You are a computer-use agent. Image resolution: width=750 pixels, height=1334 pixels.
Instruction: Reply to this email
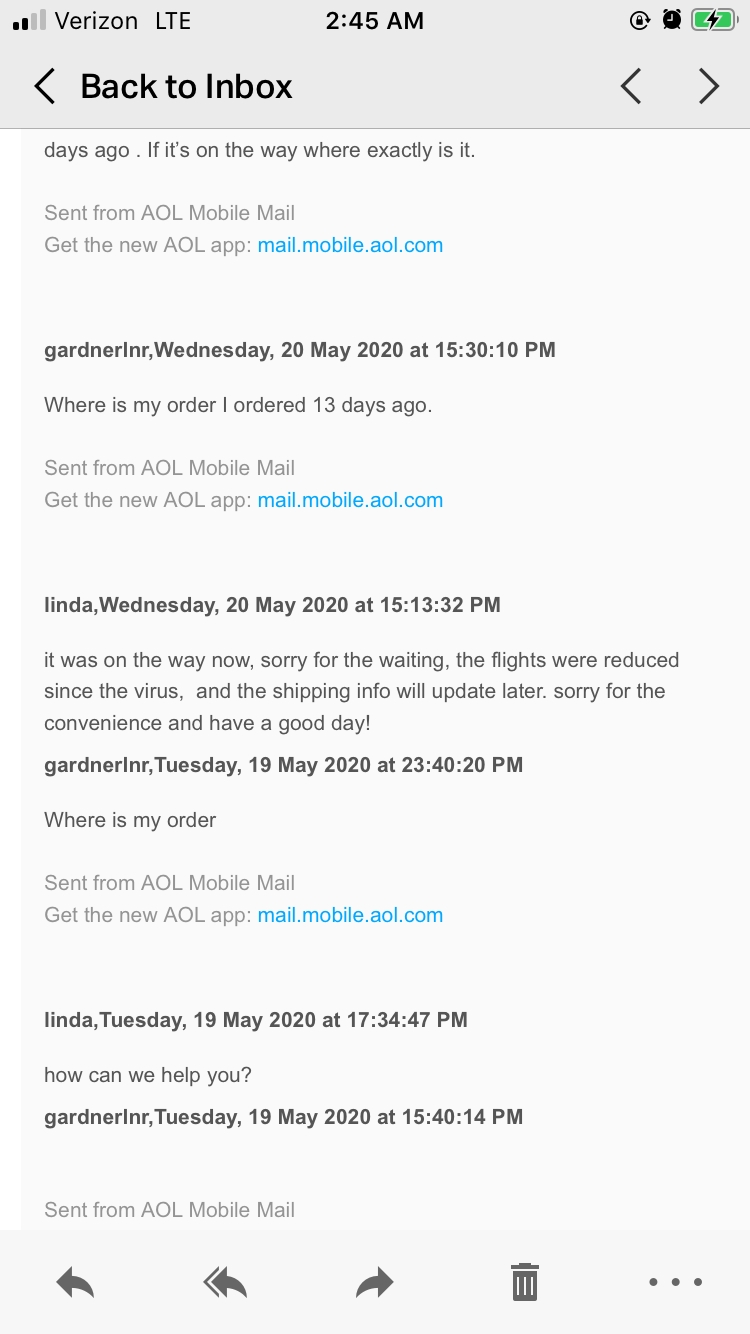[75, 1282]
